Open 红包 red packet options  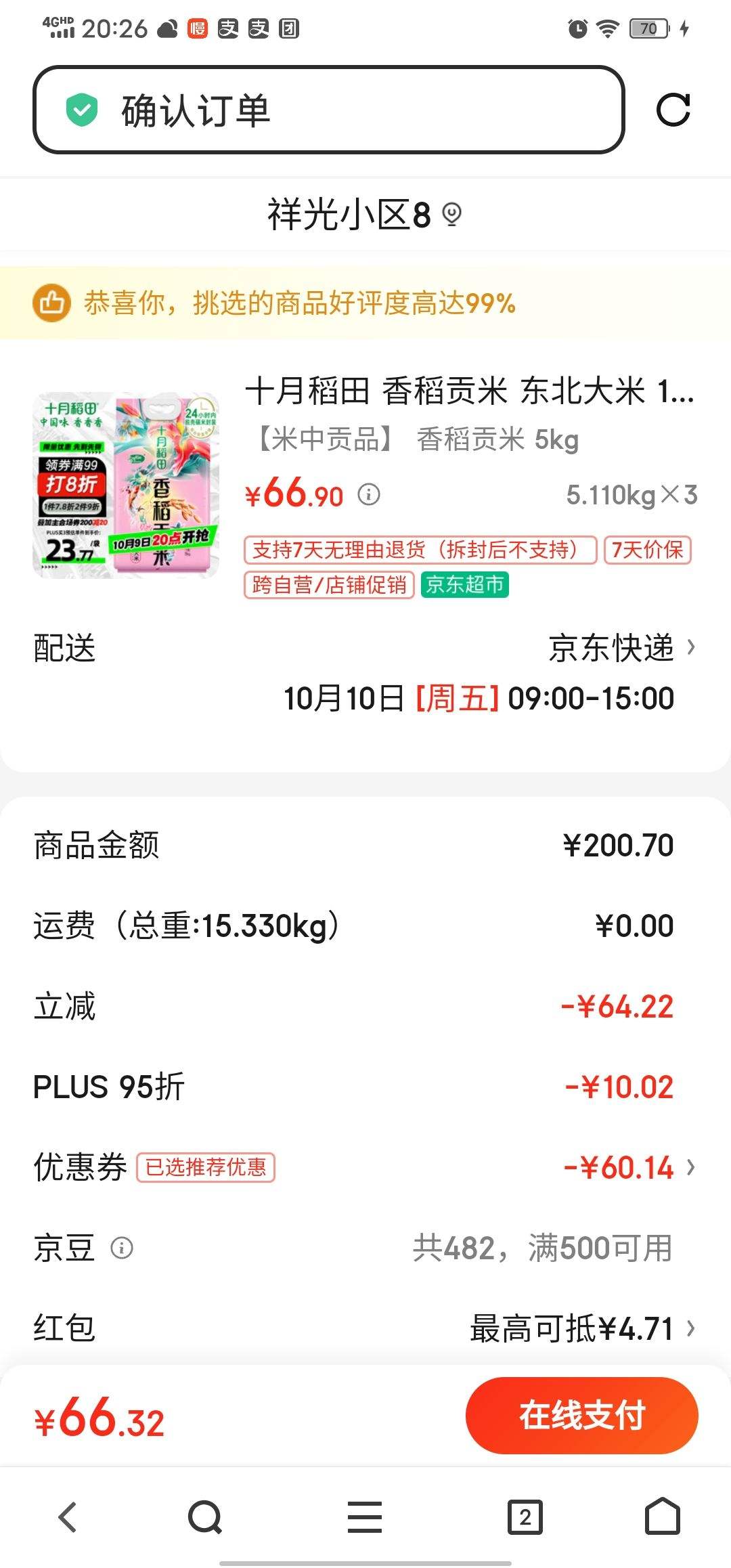[582, 1328]
